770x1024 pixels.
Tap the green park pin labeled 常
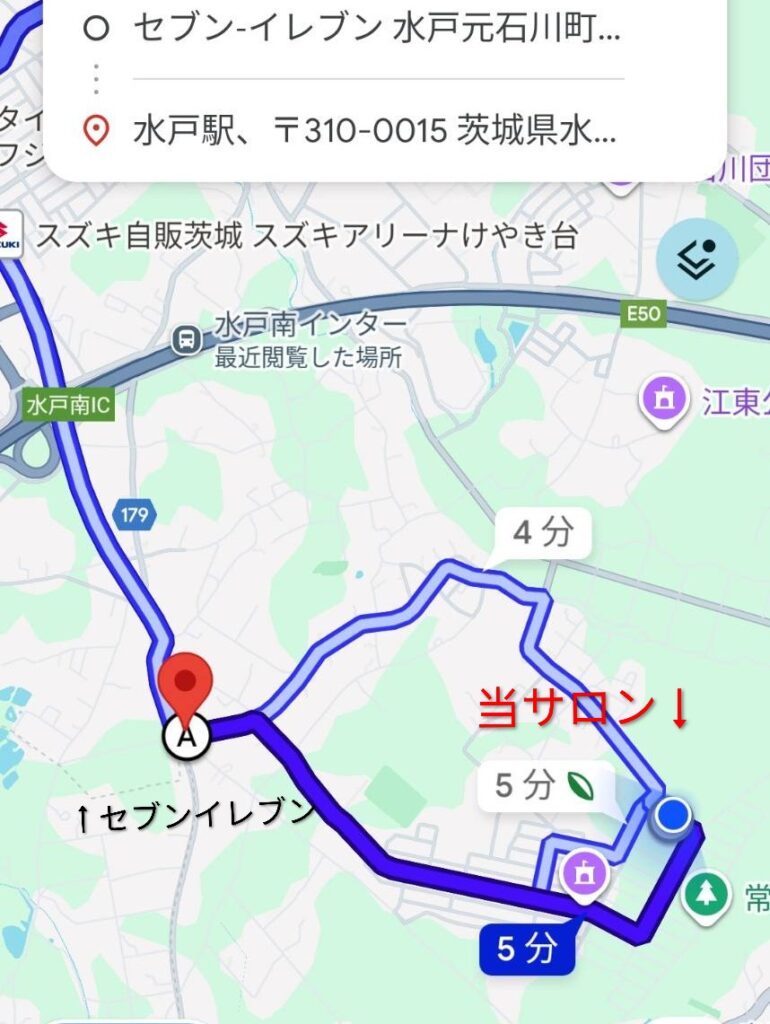click(706, 893)
